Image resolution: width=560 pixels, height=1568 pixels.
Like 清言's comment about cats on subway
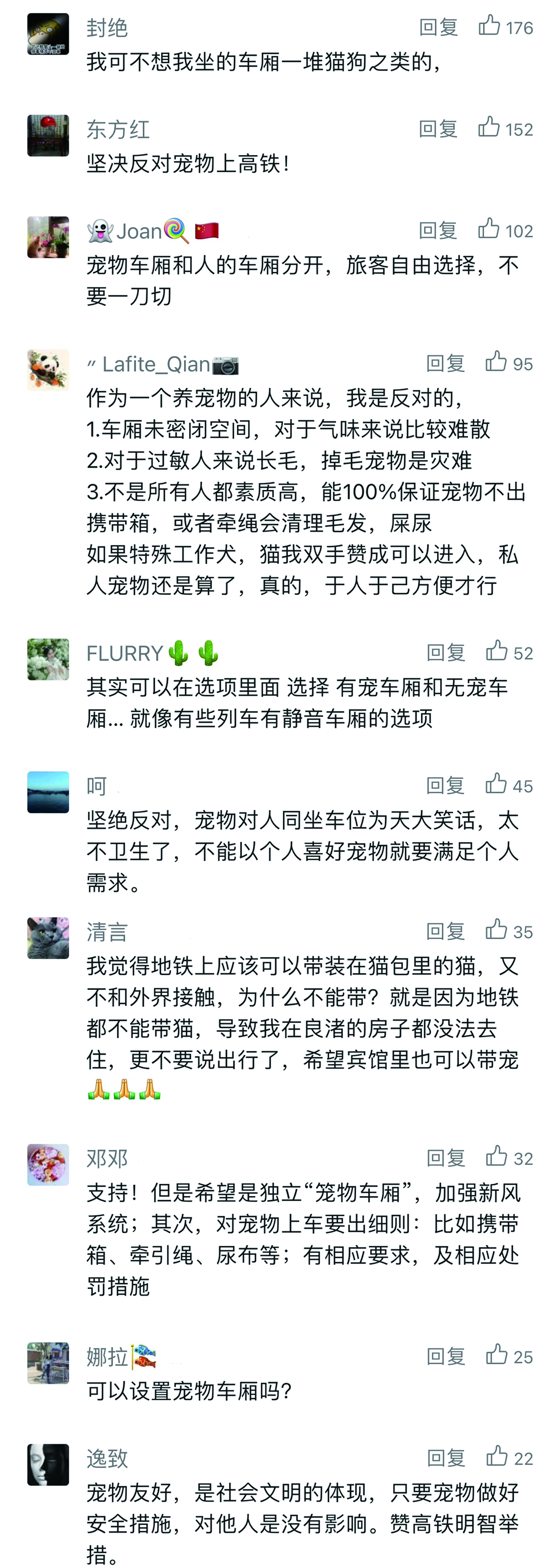tap(496, 930)
